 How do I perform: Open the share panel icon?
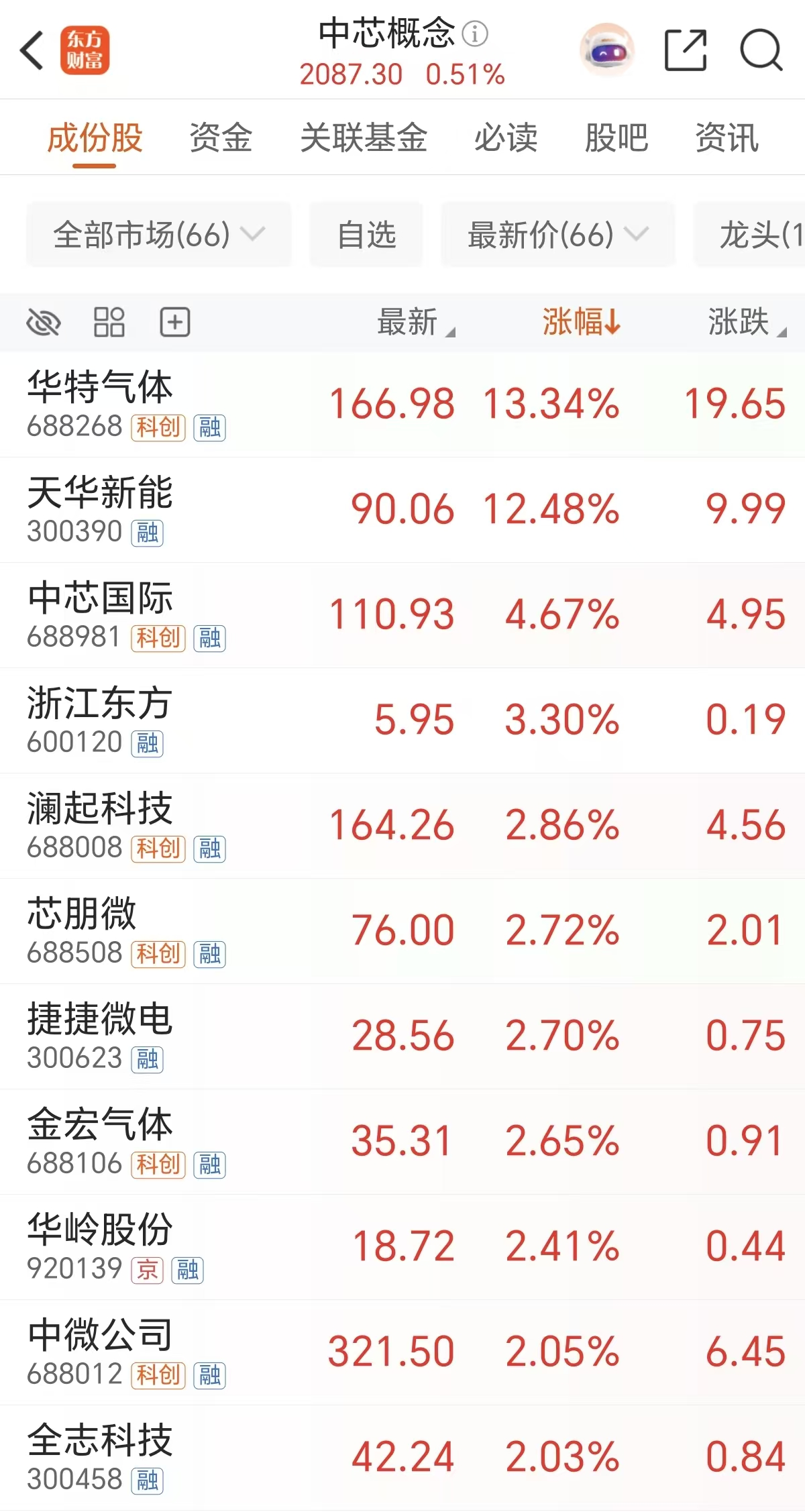684,50
